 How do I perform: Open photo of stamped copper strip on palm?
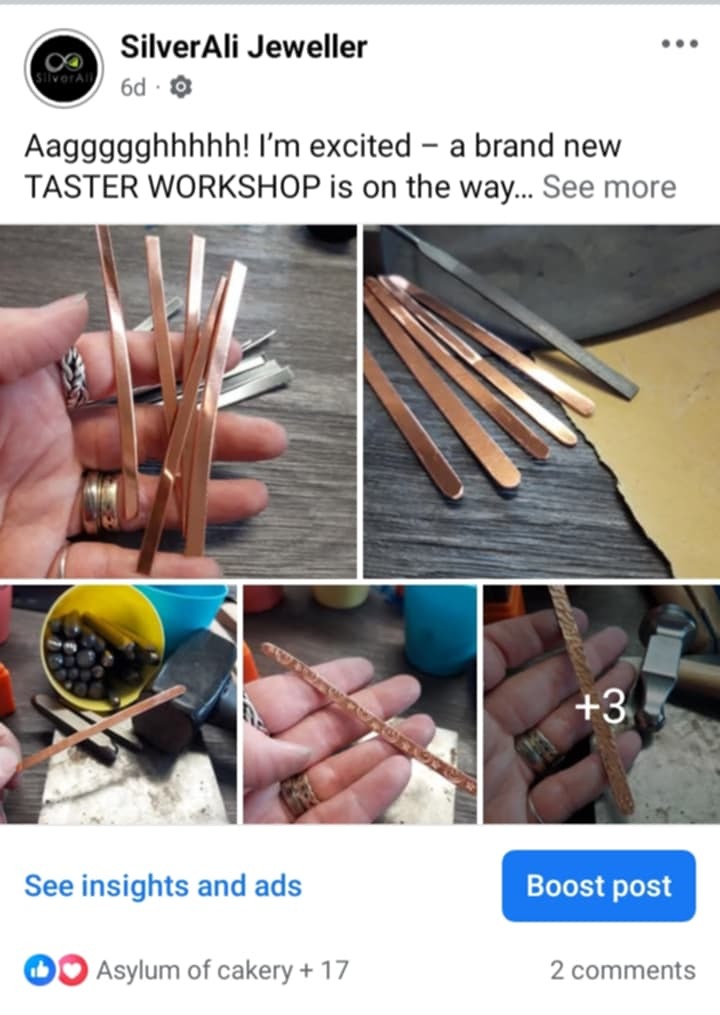click(x=360, y=704)
